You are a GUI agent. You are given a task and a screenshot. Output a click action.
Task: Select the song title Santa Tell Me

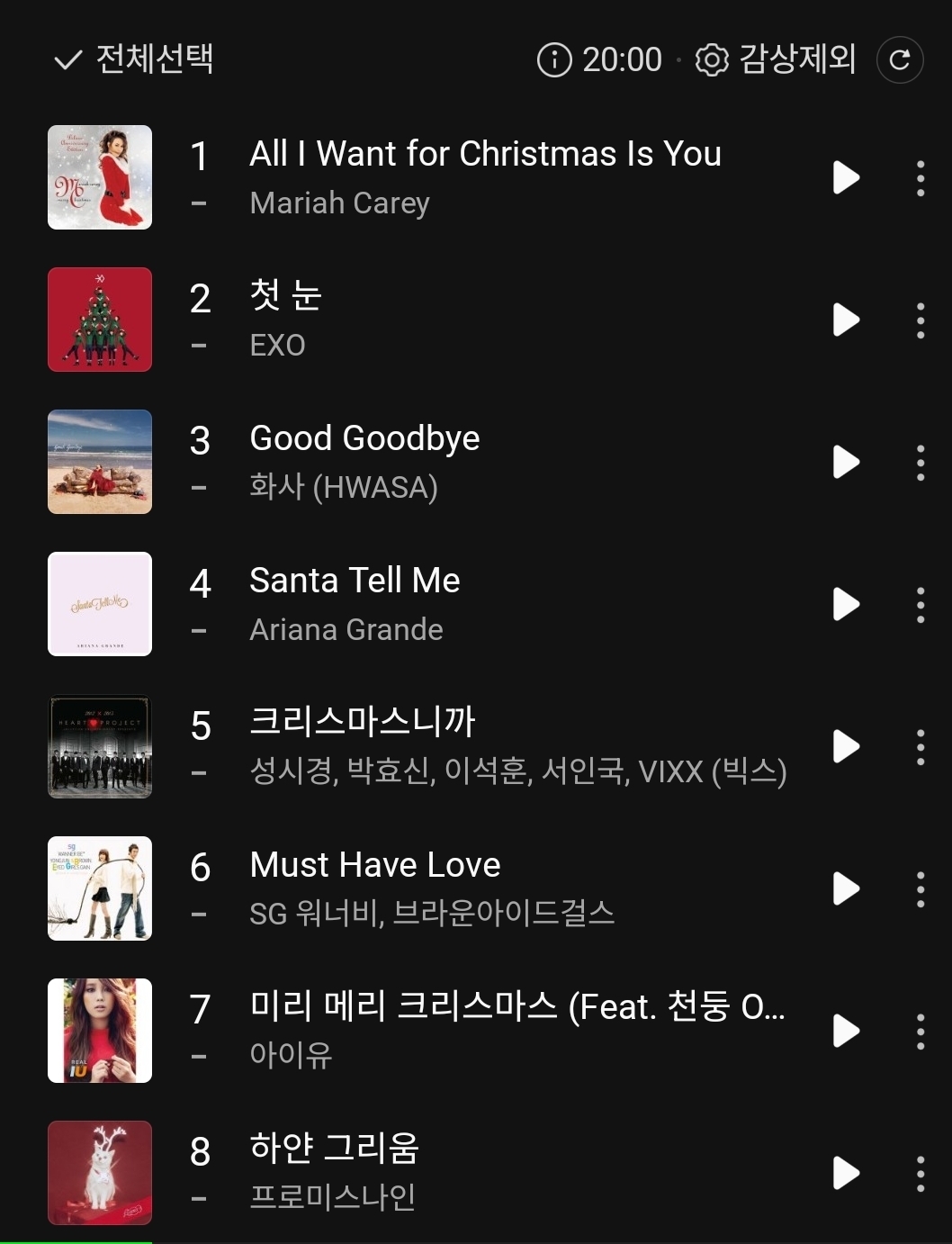(x=355, y=581)
